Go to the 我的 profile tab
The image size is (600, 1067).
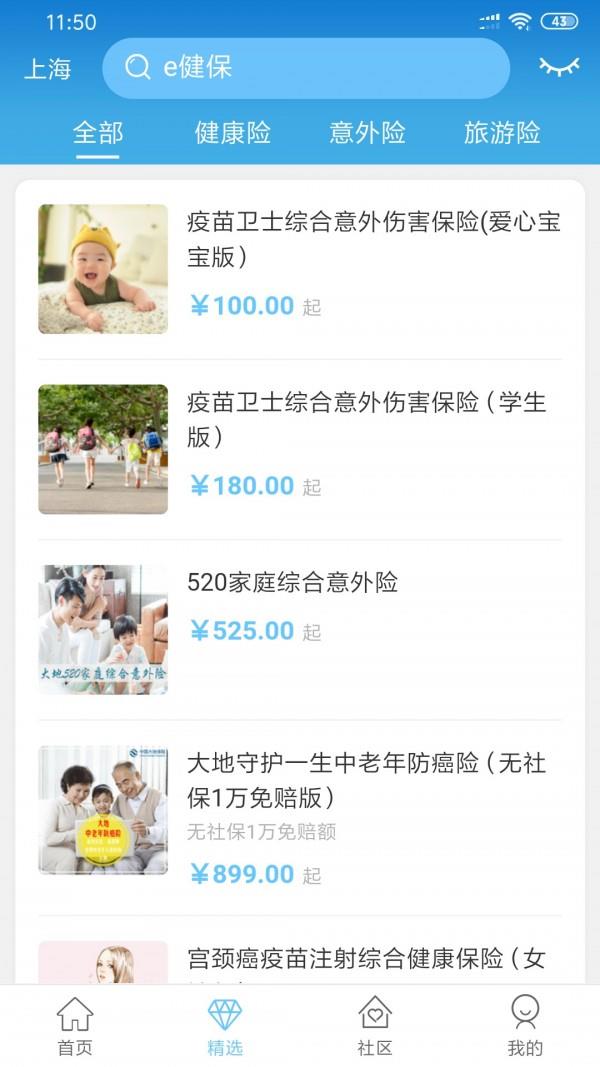click(525, 1026)
